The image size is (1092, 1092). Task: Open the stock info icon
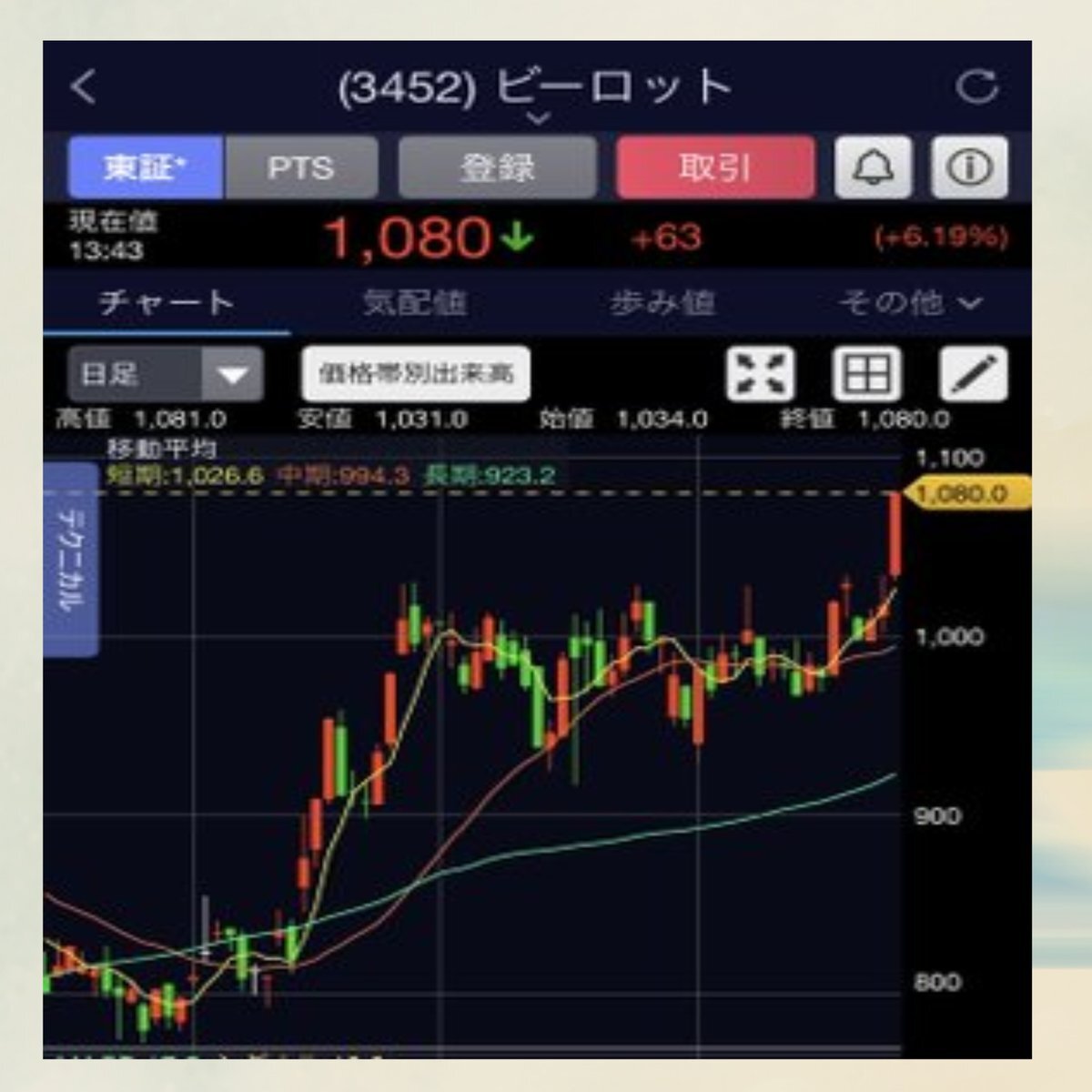click(x=969, y=167)
